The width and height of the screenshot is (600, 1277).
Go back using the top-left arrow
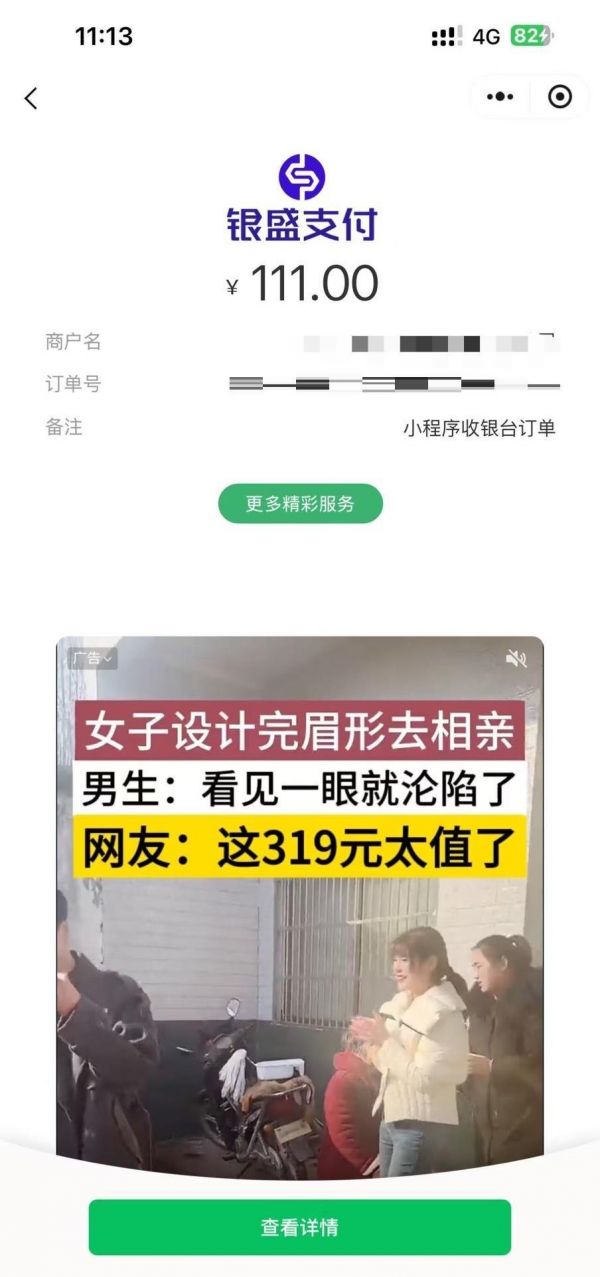(x=31, y=97)
